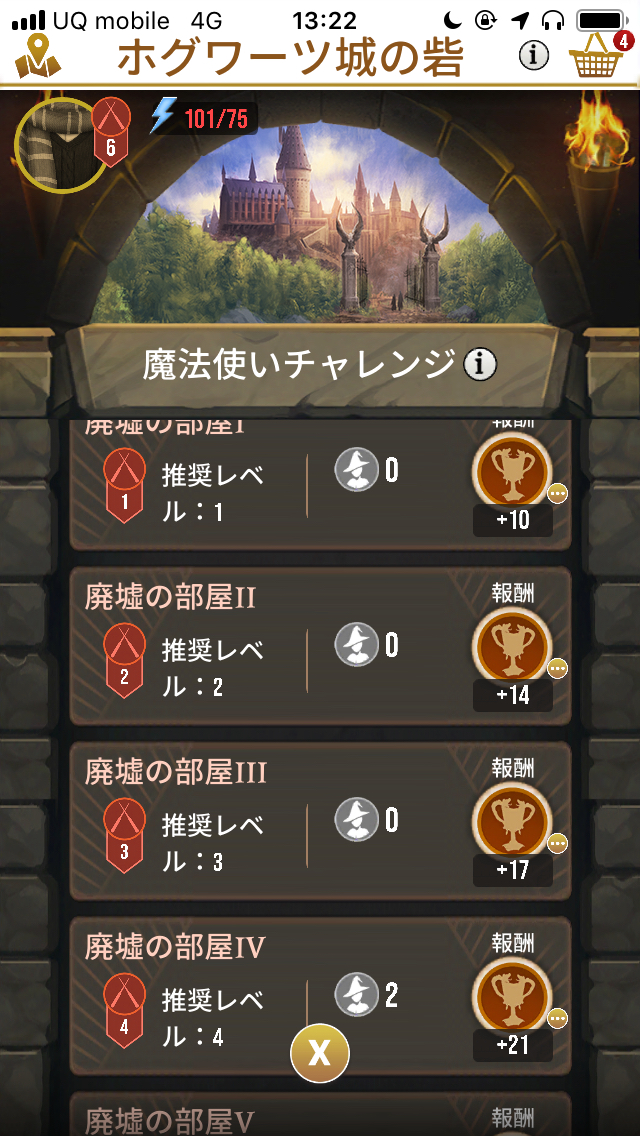Open the scarf profile portrait
The image size is (640, 1136).
[56, 144]
